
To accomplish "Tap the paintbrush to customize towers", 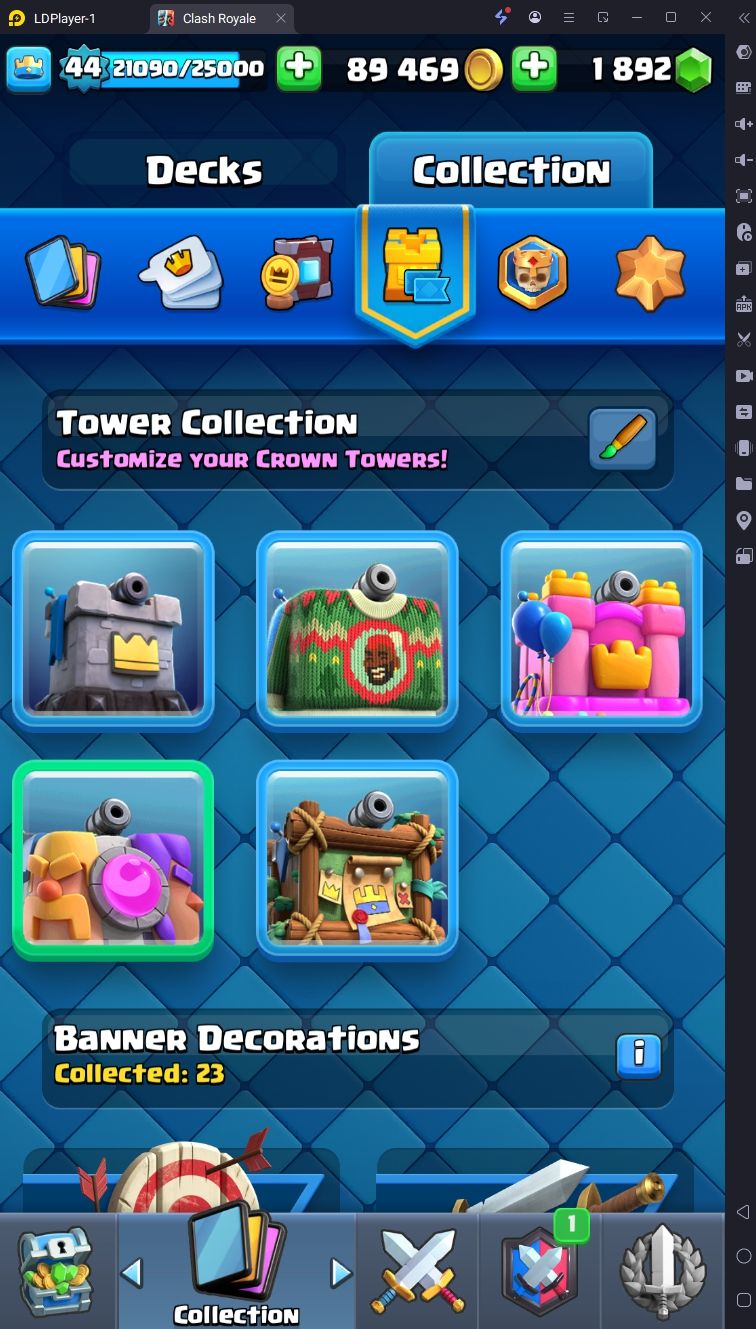I will [x=621, y=438].
